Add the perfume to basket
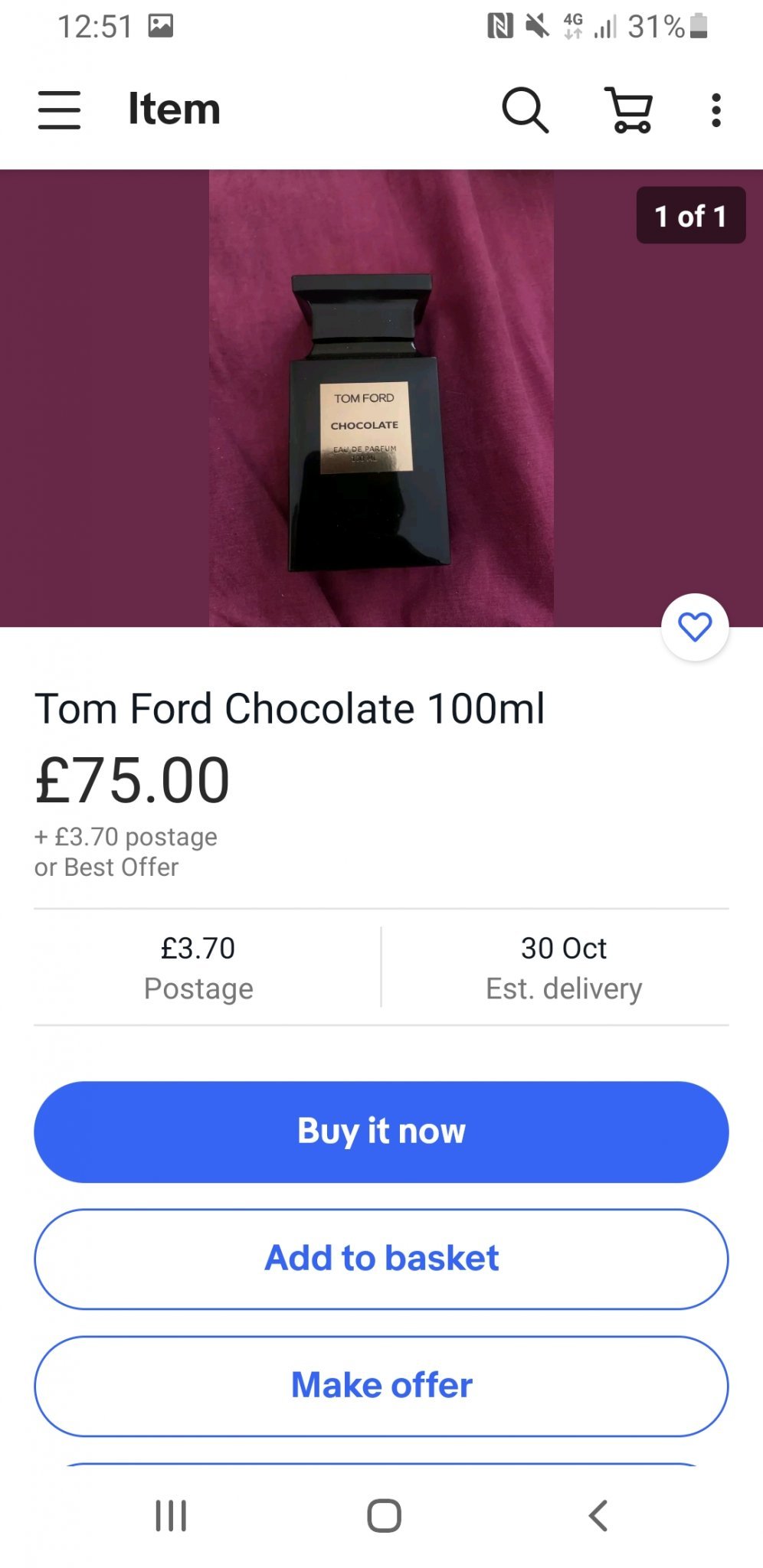Viewport: 763px width, 1568px height. point(381,1259)
